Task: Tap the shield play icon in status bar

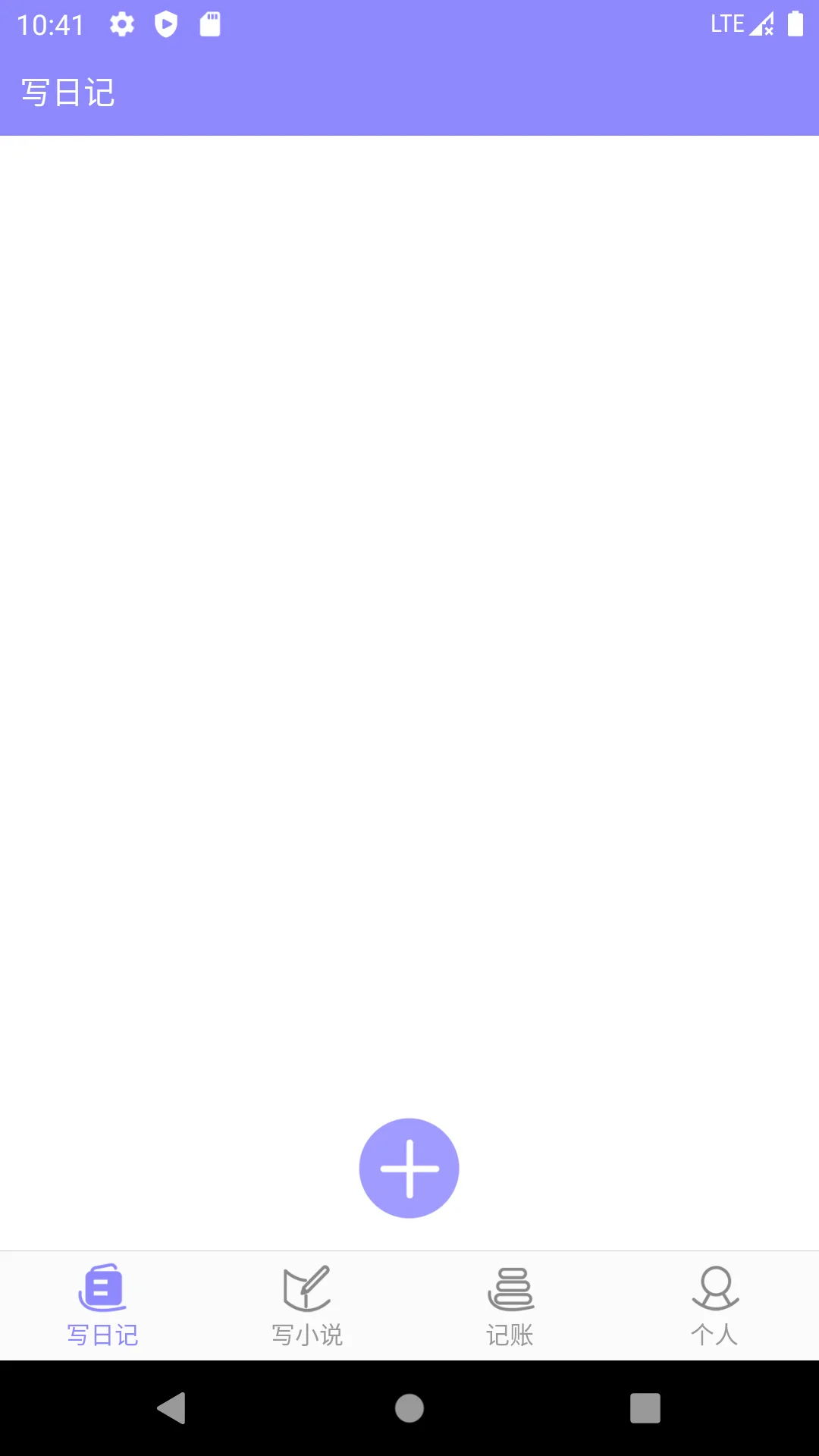Action: click(165, 24)
